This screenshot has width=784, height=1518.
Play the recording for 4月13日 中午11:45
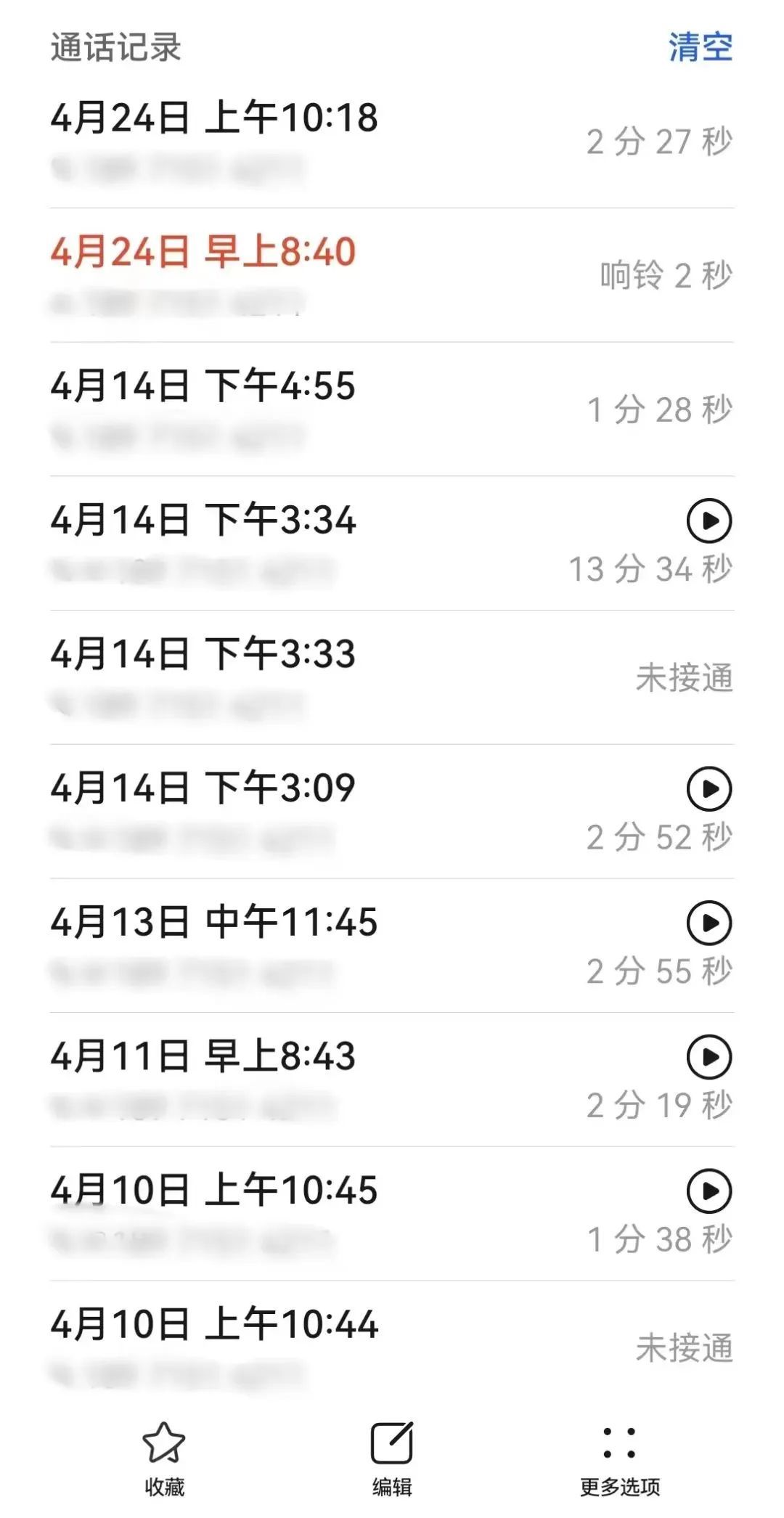coord(710,923)
